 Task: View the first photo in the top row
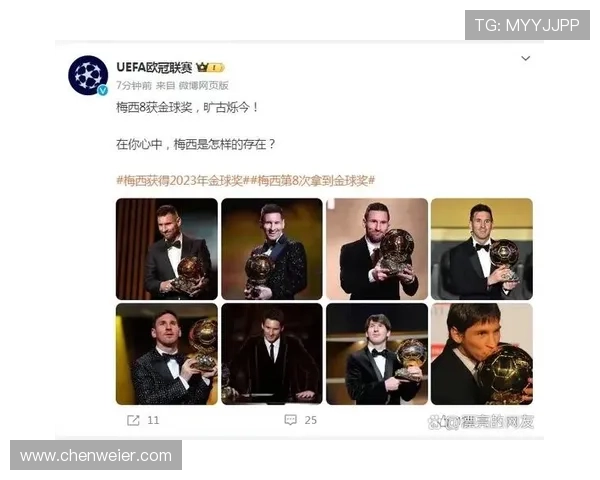click(x=166, y=249)
